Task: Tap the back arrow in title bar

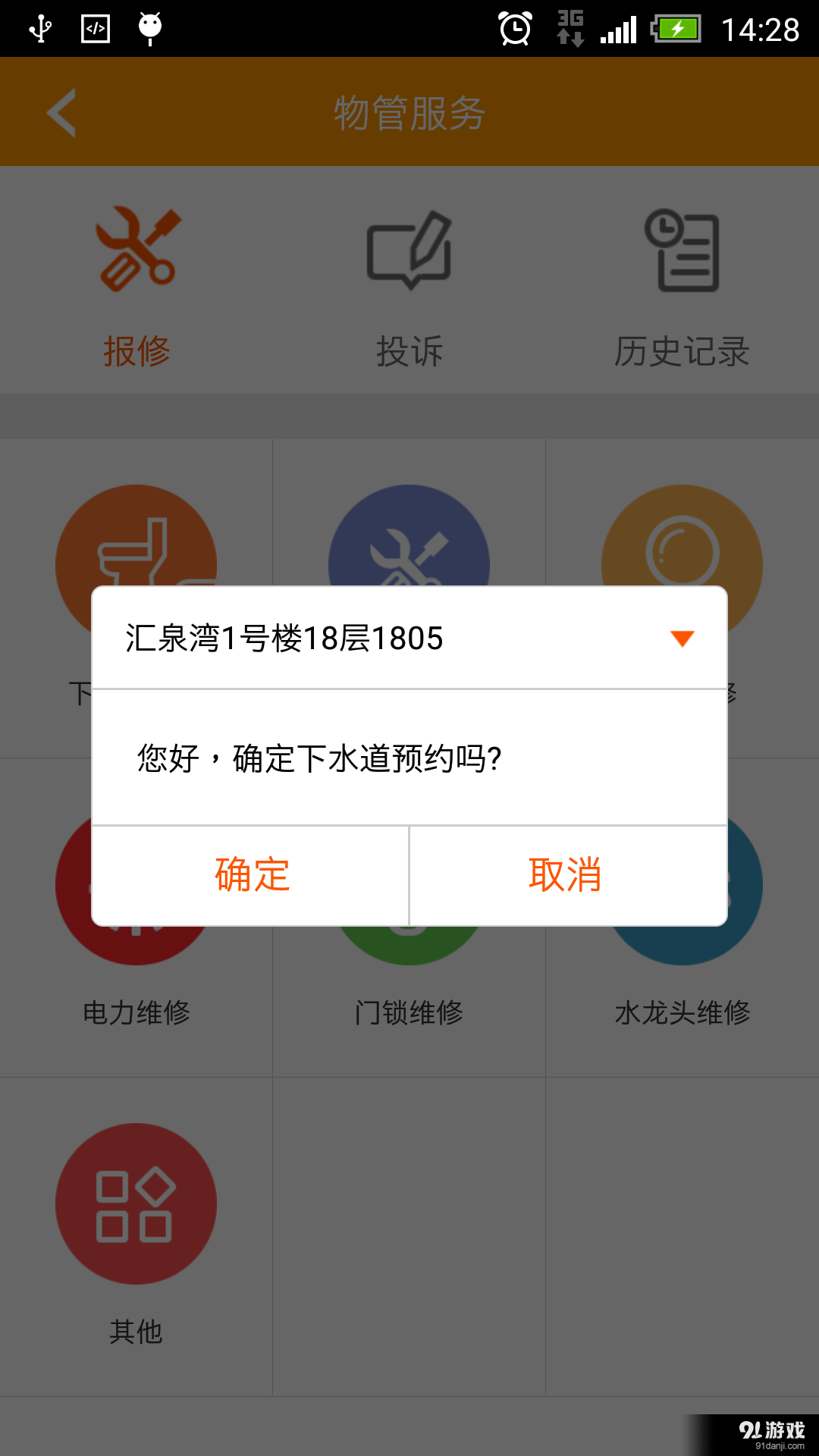Action: (x=59, y=111)
